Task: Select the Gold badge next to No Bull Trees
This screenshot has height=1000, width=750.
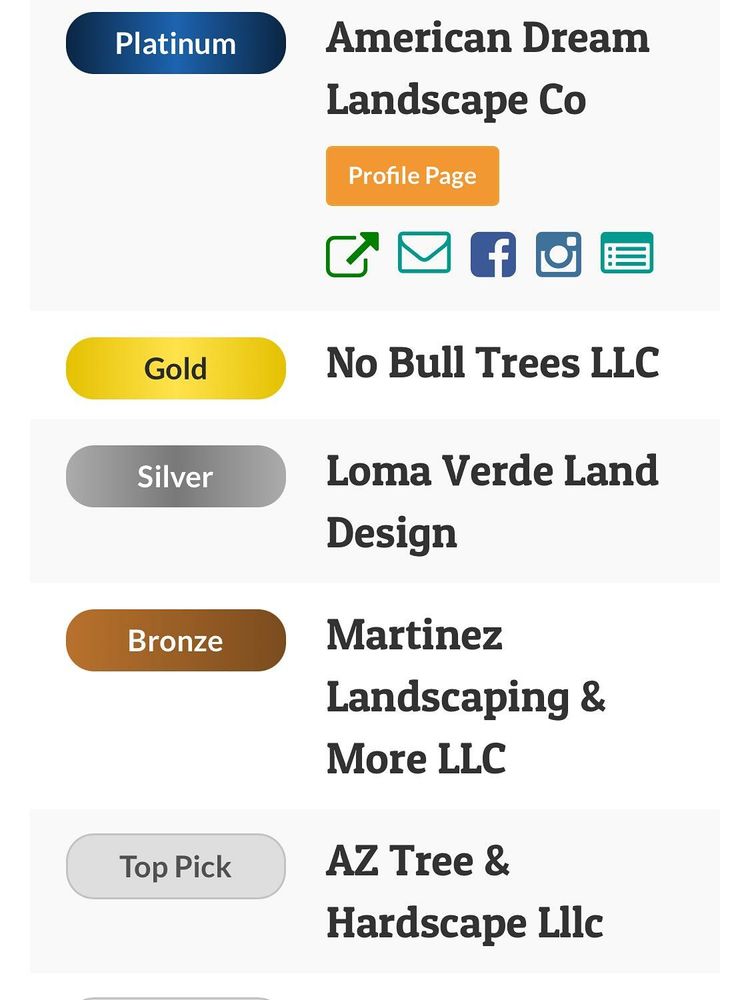Action: pyautogui.click(x=175, y=368)
